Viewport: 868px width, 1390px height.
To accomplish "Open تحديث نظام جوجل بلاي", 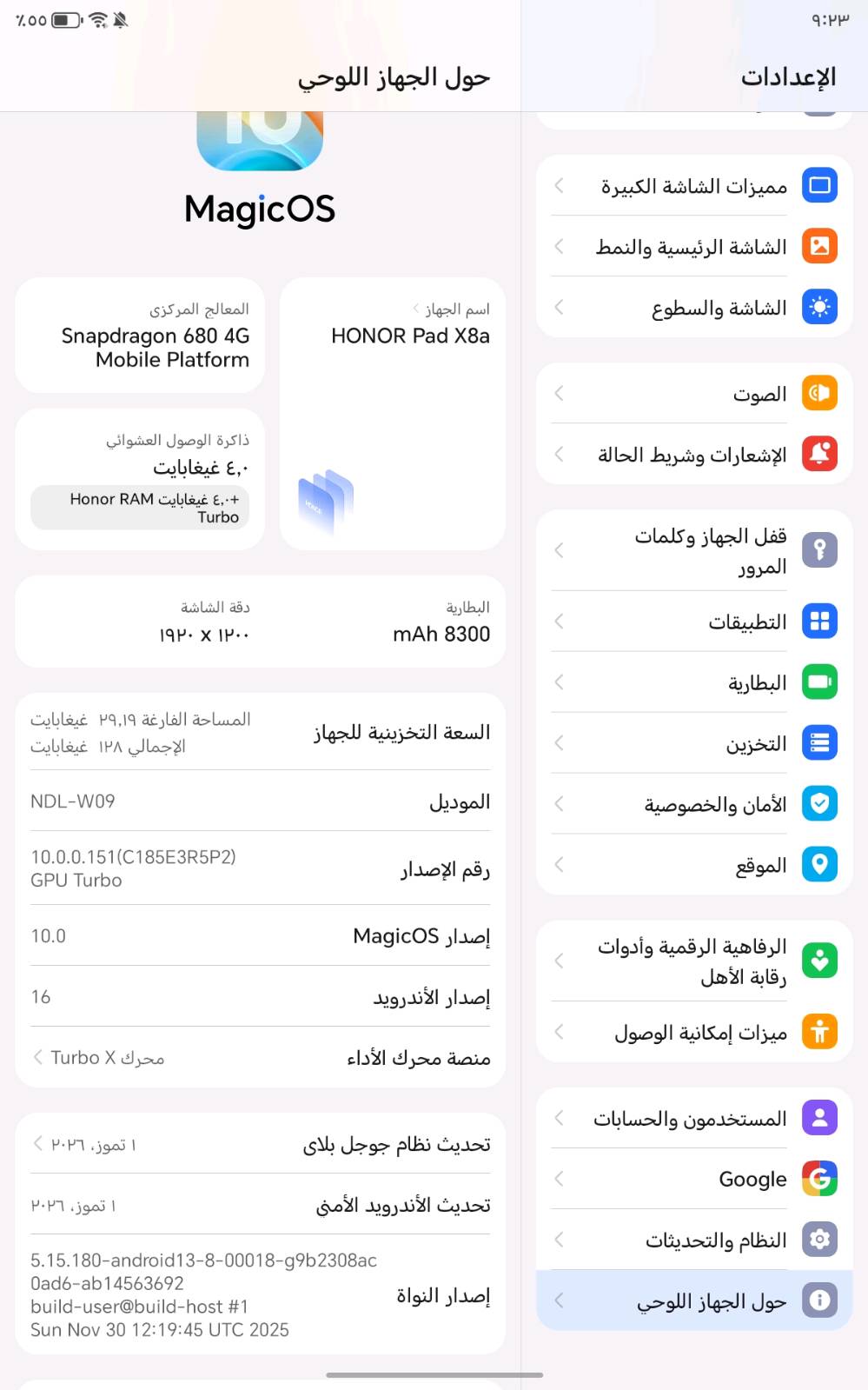I will click(x=261, y=1144).
